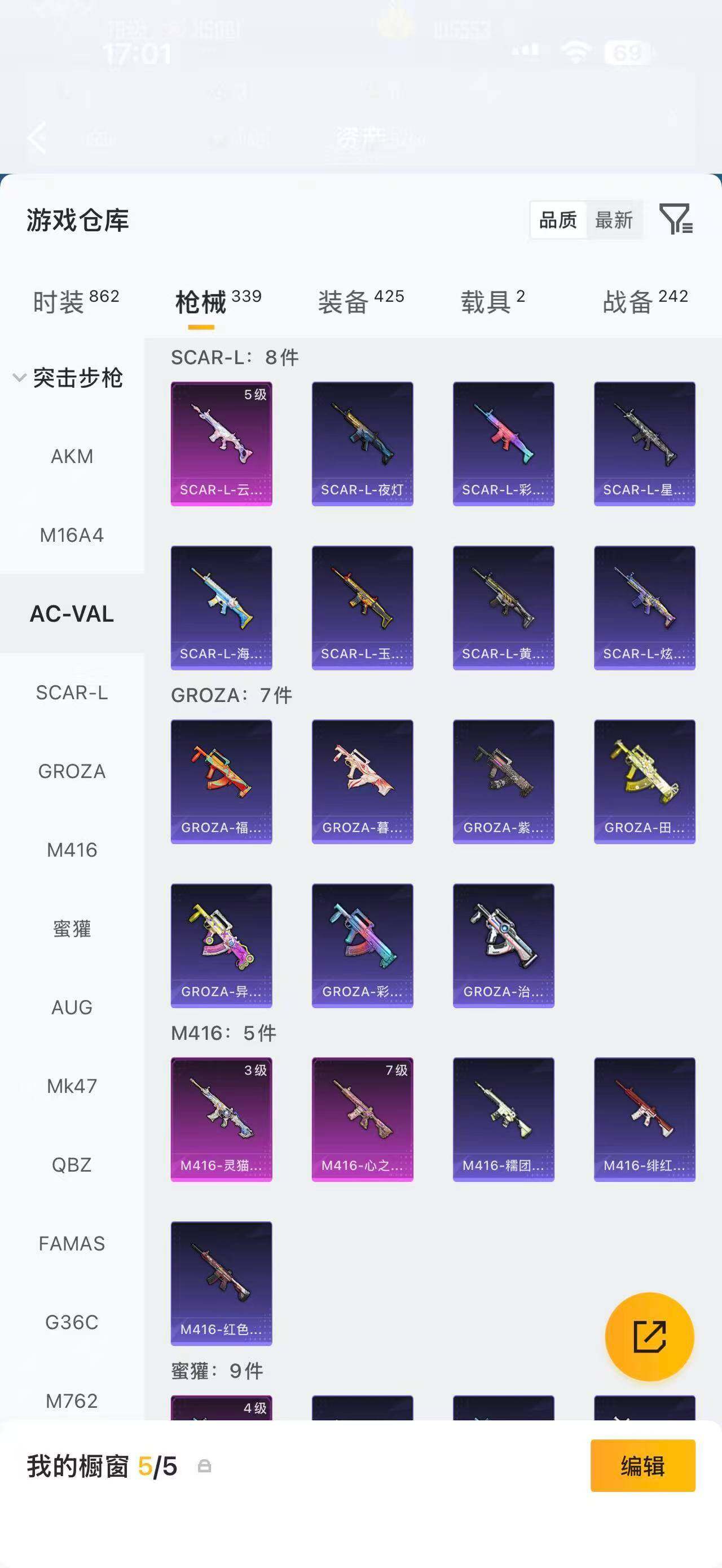Sort items by 最新
722x1568 pixels.
pyautogui.click(x=614, y=220)
